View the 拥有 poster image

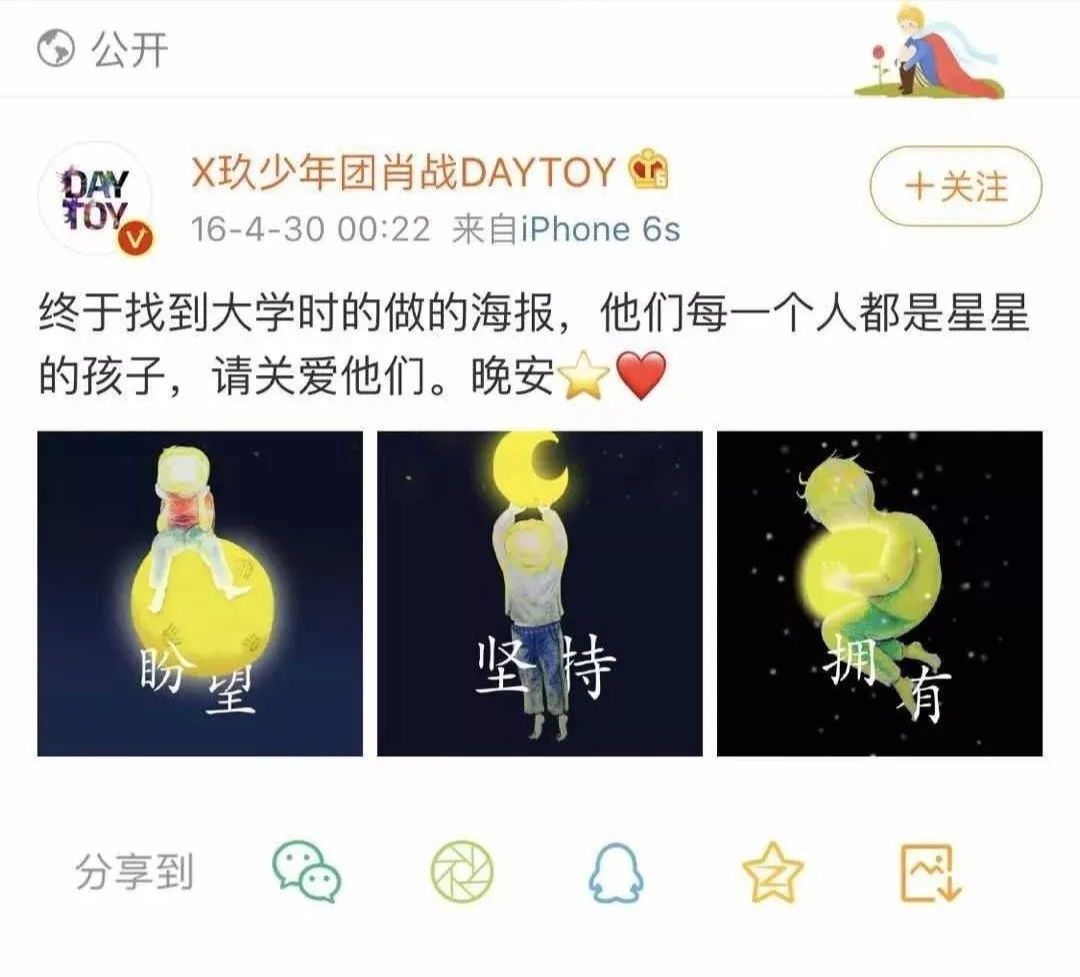pos(880,593)
